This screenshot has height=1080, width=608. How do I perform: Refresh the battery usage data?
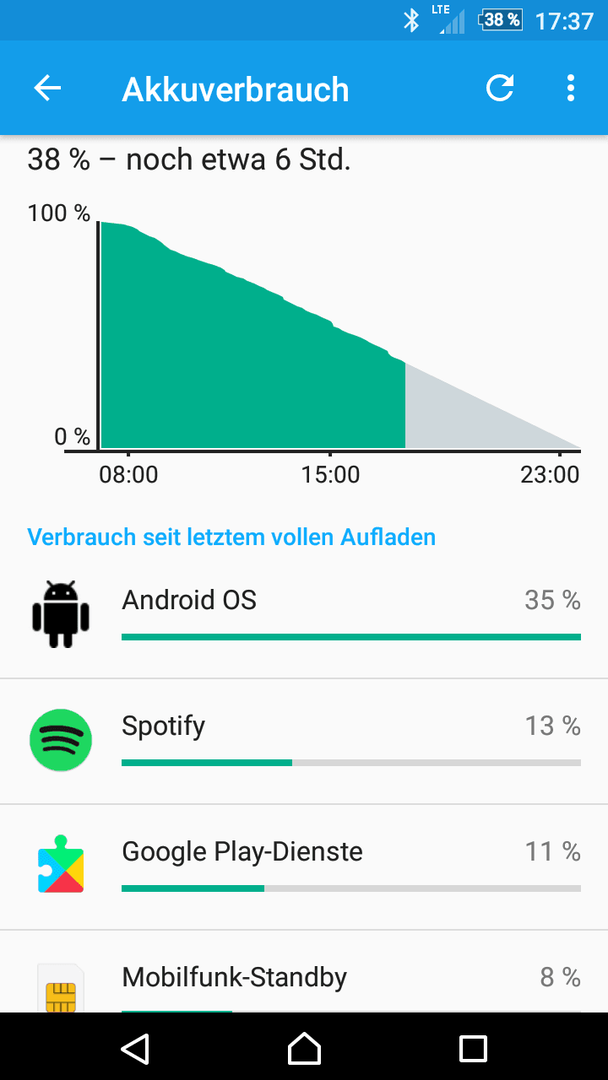(x=500, y=88)
